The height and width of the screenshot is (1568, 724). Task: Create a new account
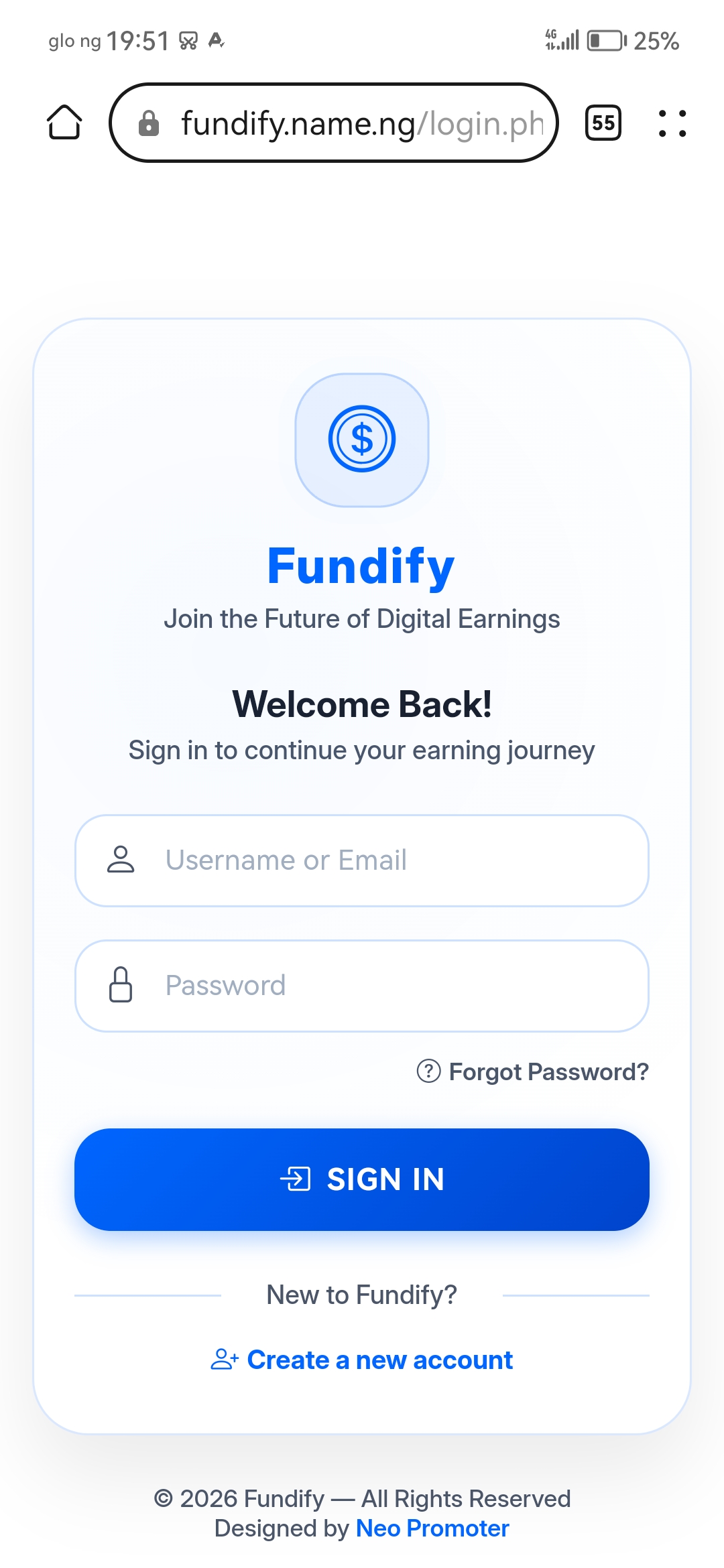click(378, 1360)
